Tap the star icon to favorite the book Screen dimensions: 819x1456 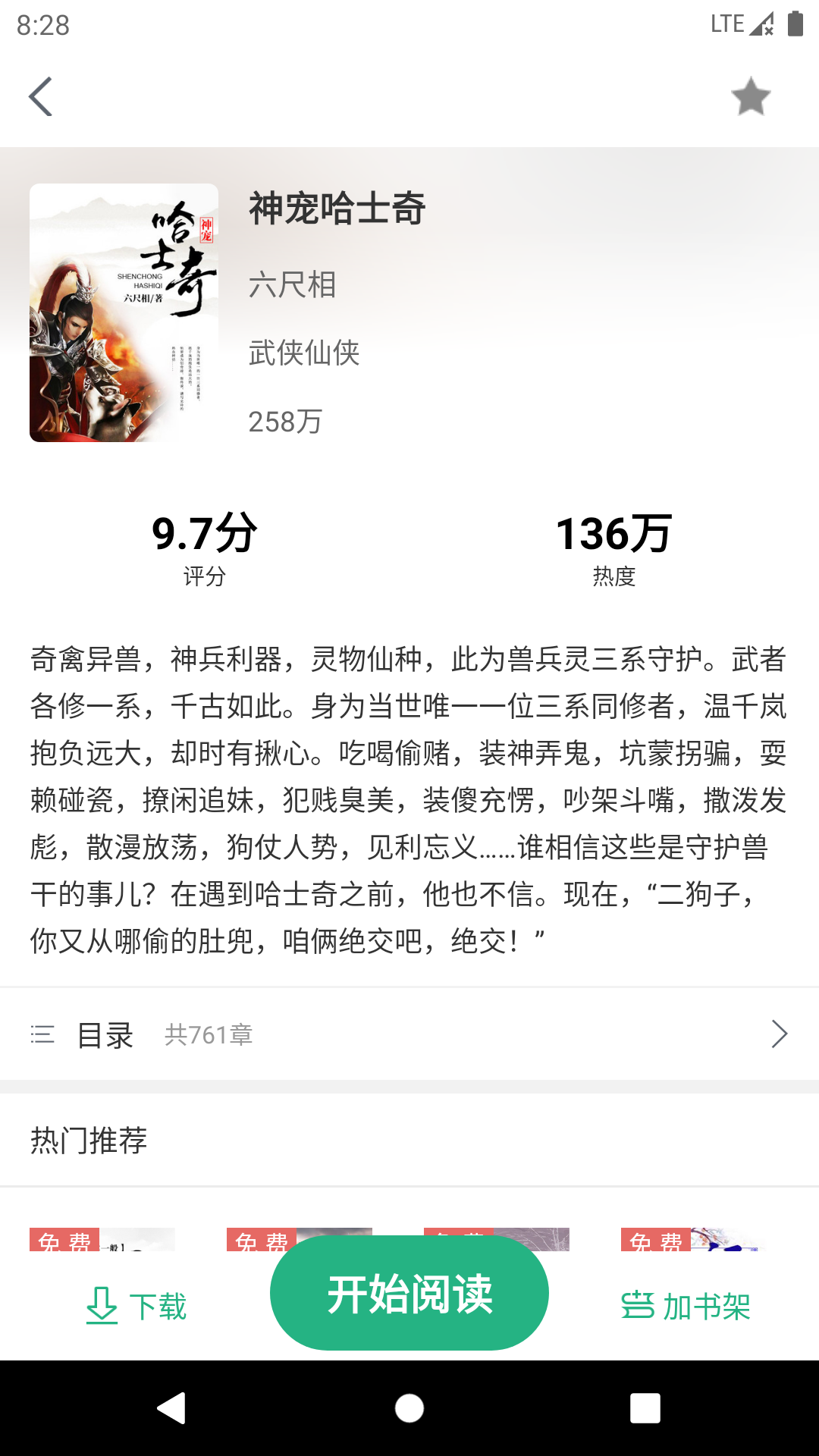[750, 96]
